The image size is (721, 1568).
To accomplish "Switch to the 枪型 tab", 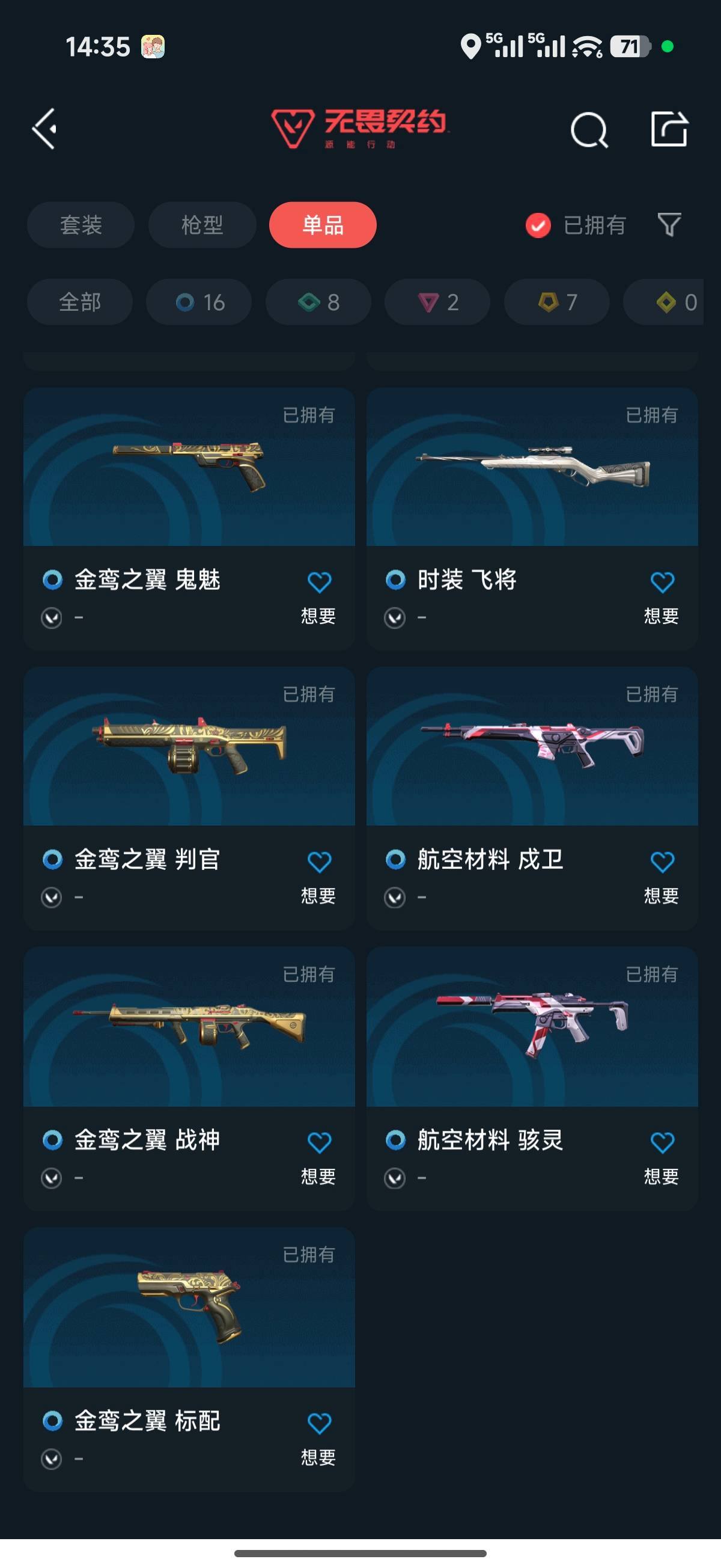I will (201, 225).
